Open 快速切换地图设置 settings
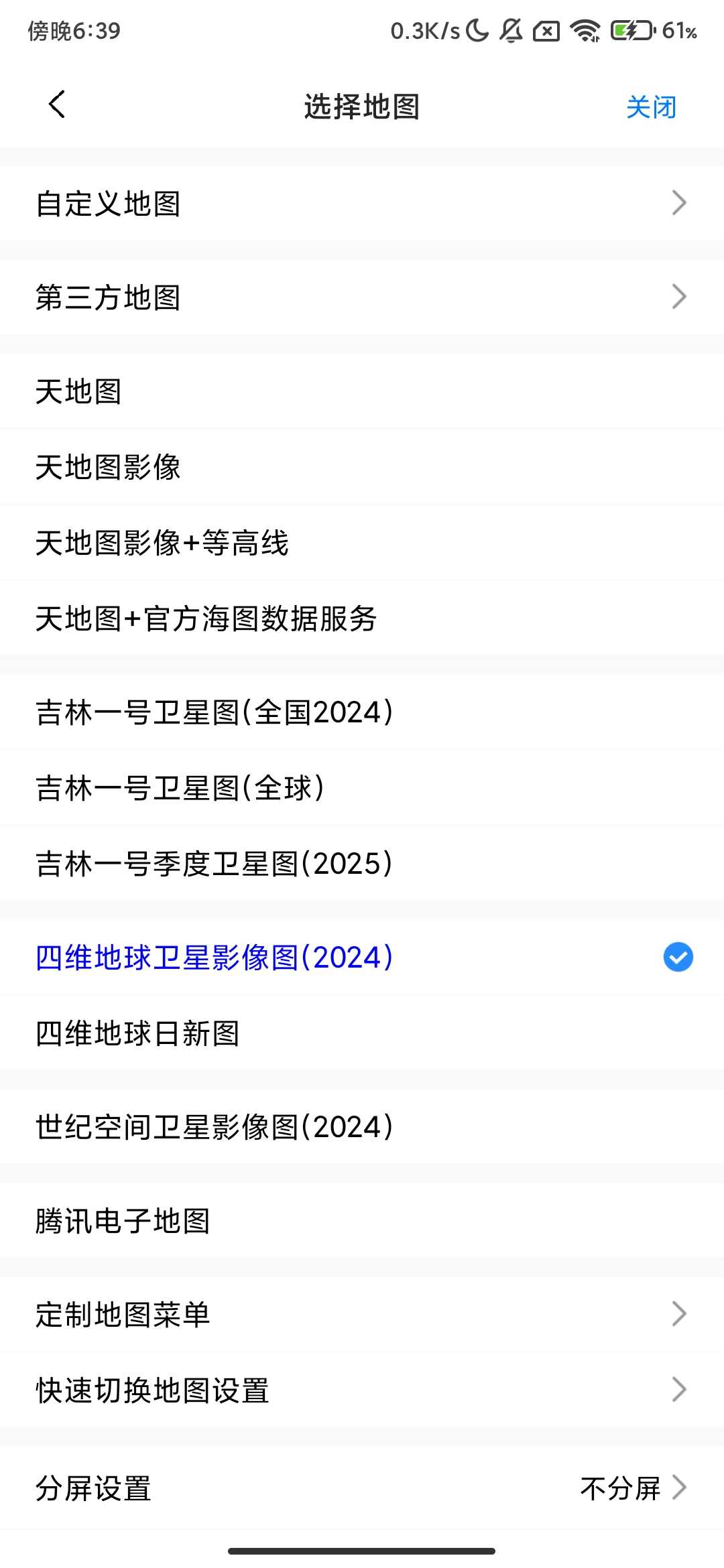Viewport: 724px width, 1568px height. click(x=362, y=1390)
